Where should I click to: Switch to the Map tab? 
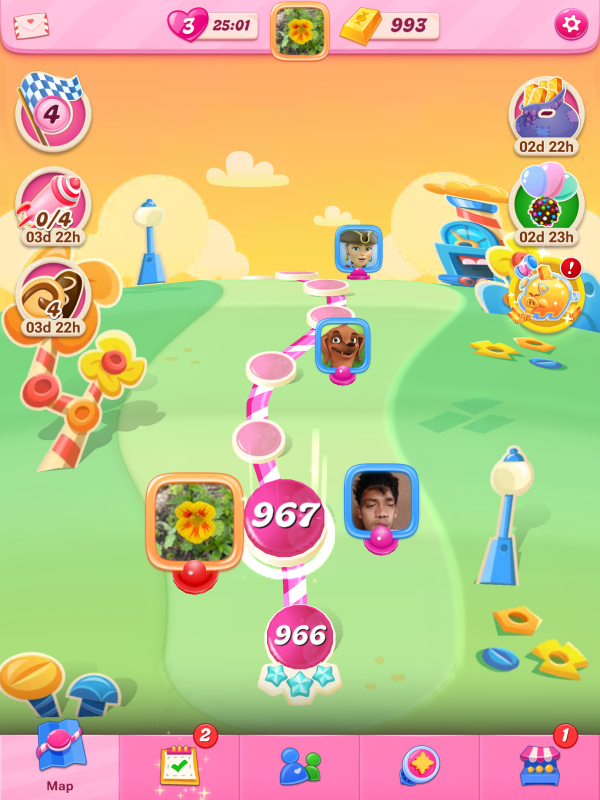pyautogui.click(x=59, y=764)
